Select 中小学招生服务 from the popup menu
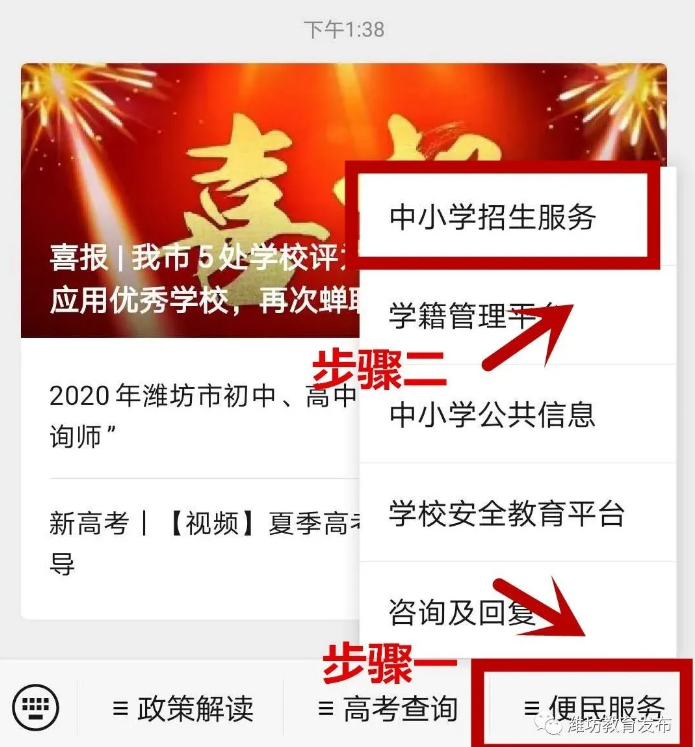This screenshot has height=747, width=695. click(x=493, y=217)
